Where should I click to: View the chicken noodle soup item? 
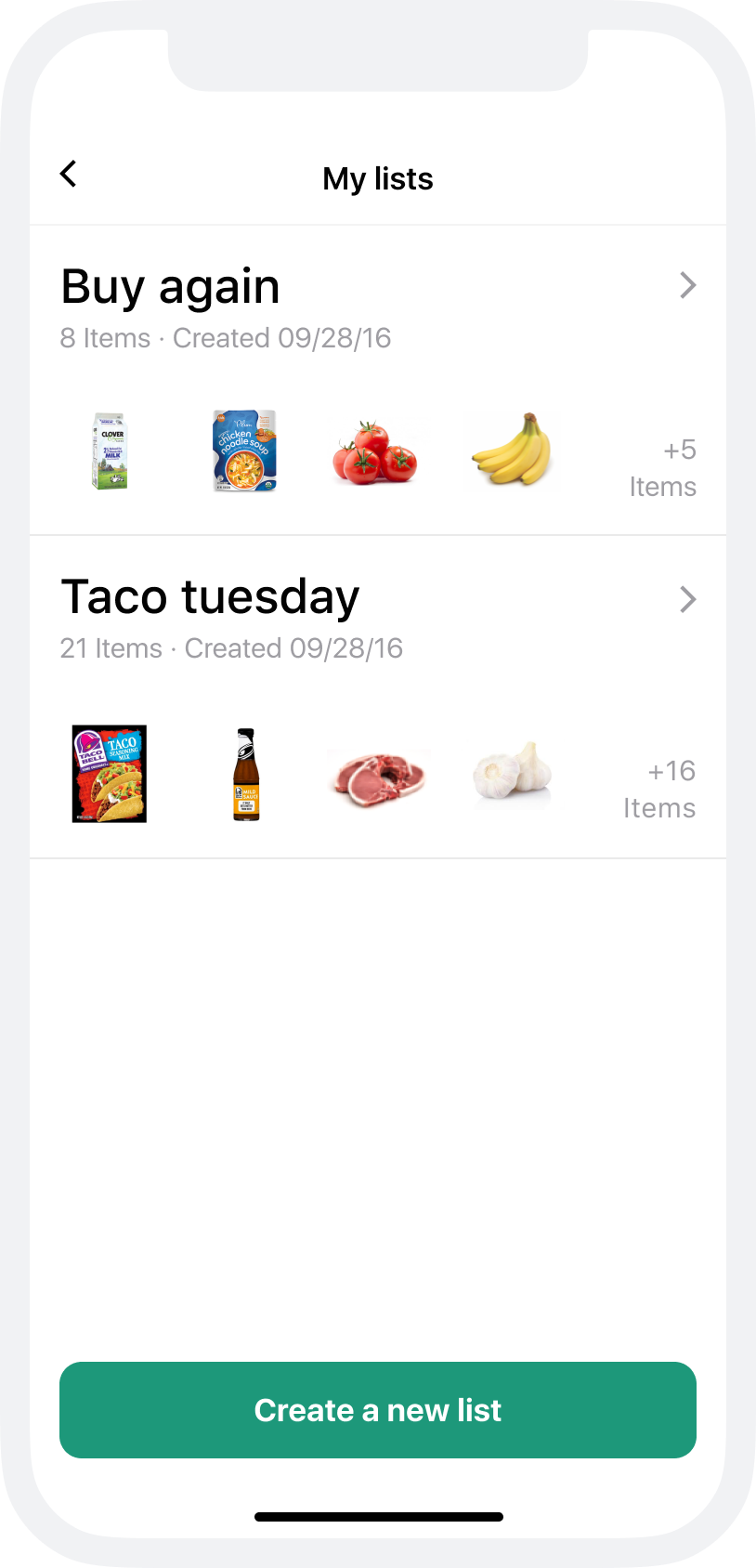coord(244,451)
